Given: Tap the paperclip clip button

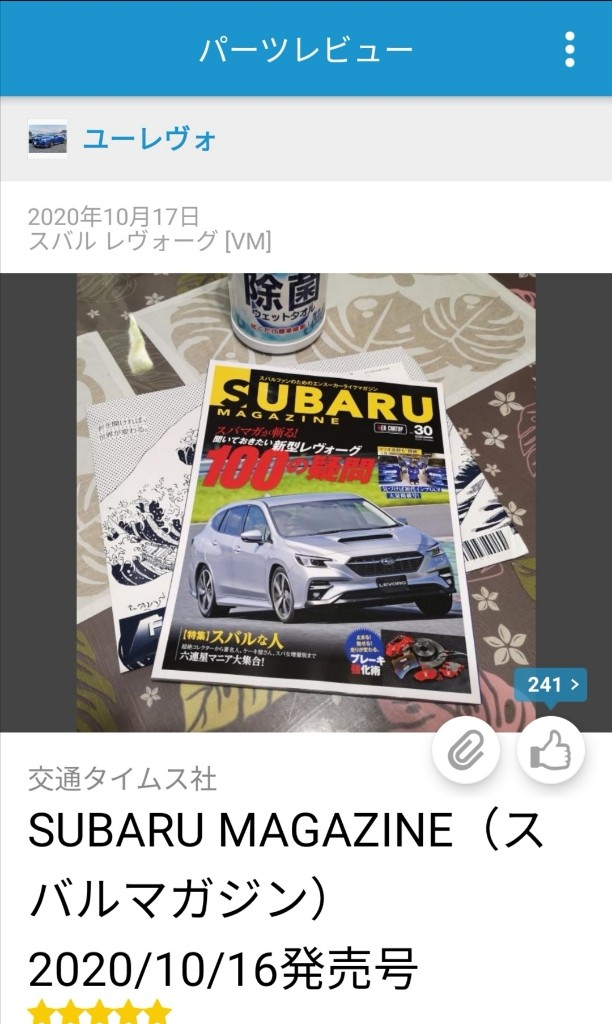Looking at the screenshot, I should tap(466, 750).
